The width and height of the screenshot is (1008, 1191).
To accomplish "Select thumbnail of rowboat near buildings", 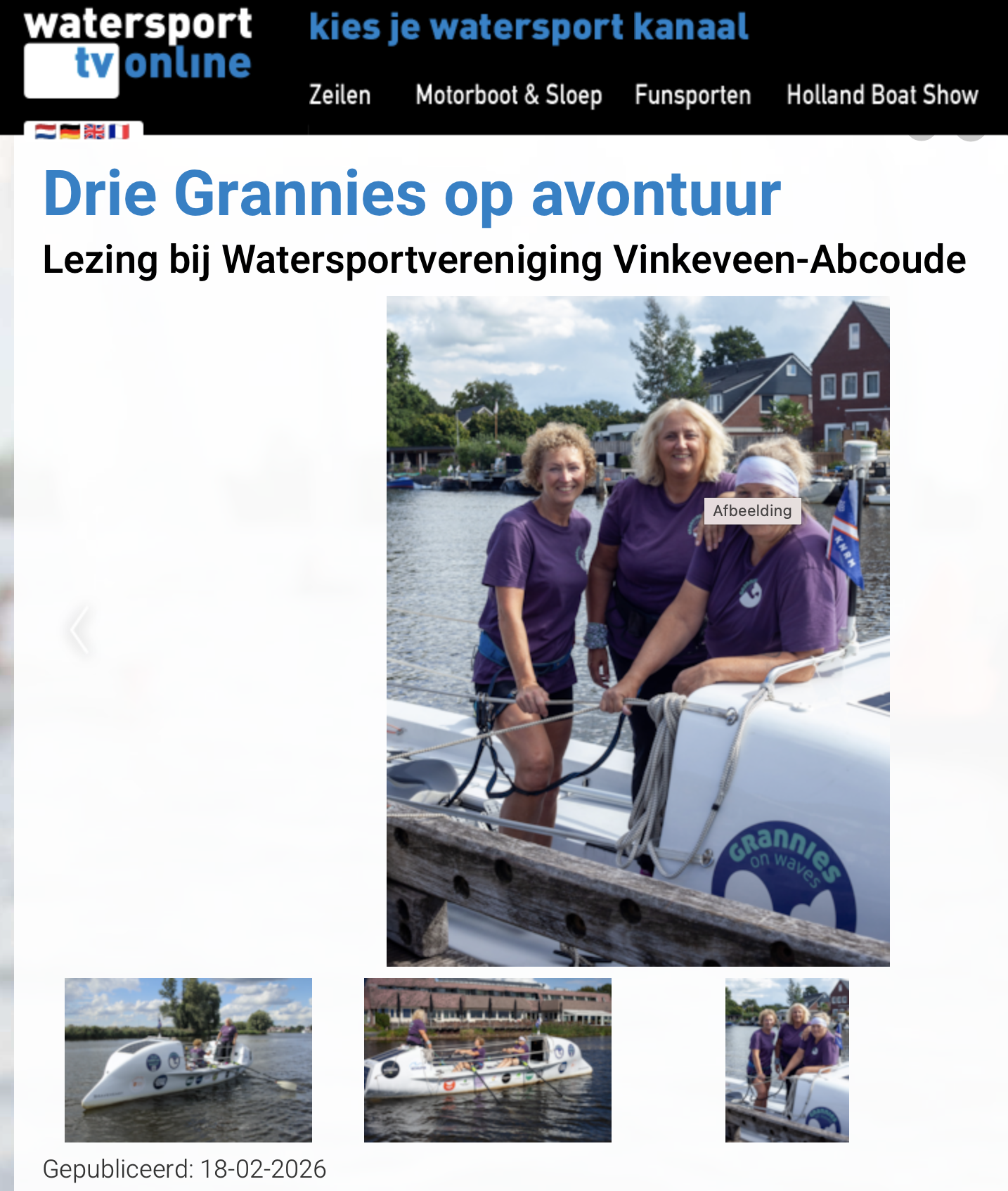I will 487,1060.
